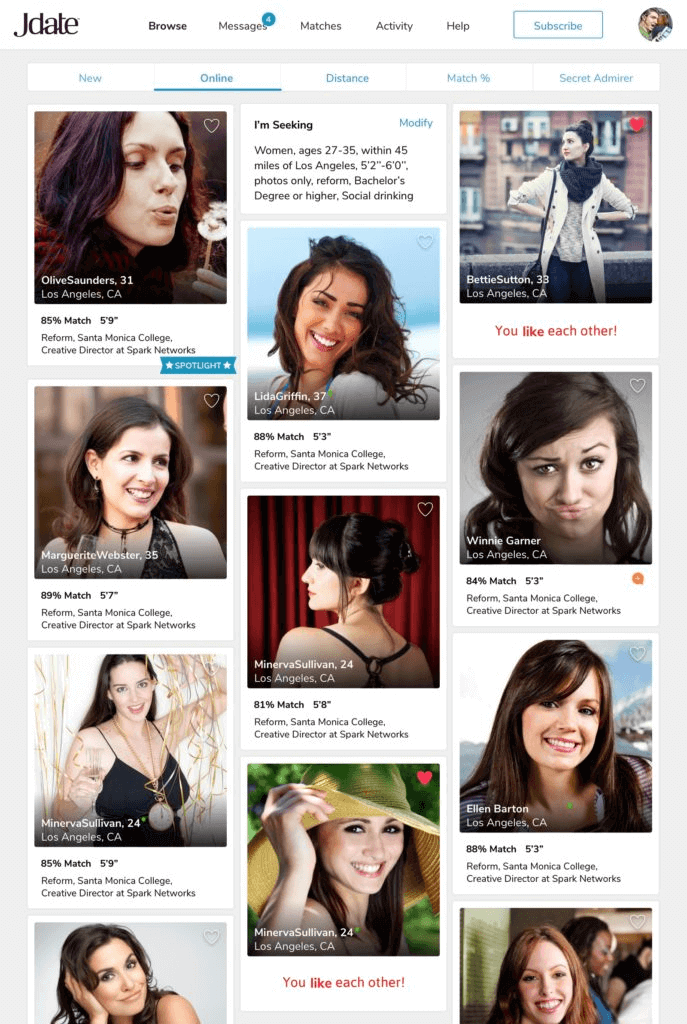This screenshot has width=687, height=1024.
Task: Go to Jdate home via logo
Action: coord(46,25)
